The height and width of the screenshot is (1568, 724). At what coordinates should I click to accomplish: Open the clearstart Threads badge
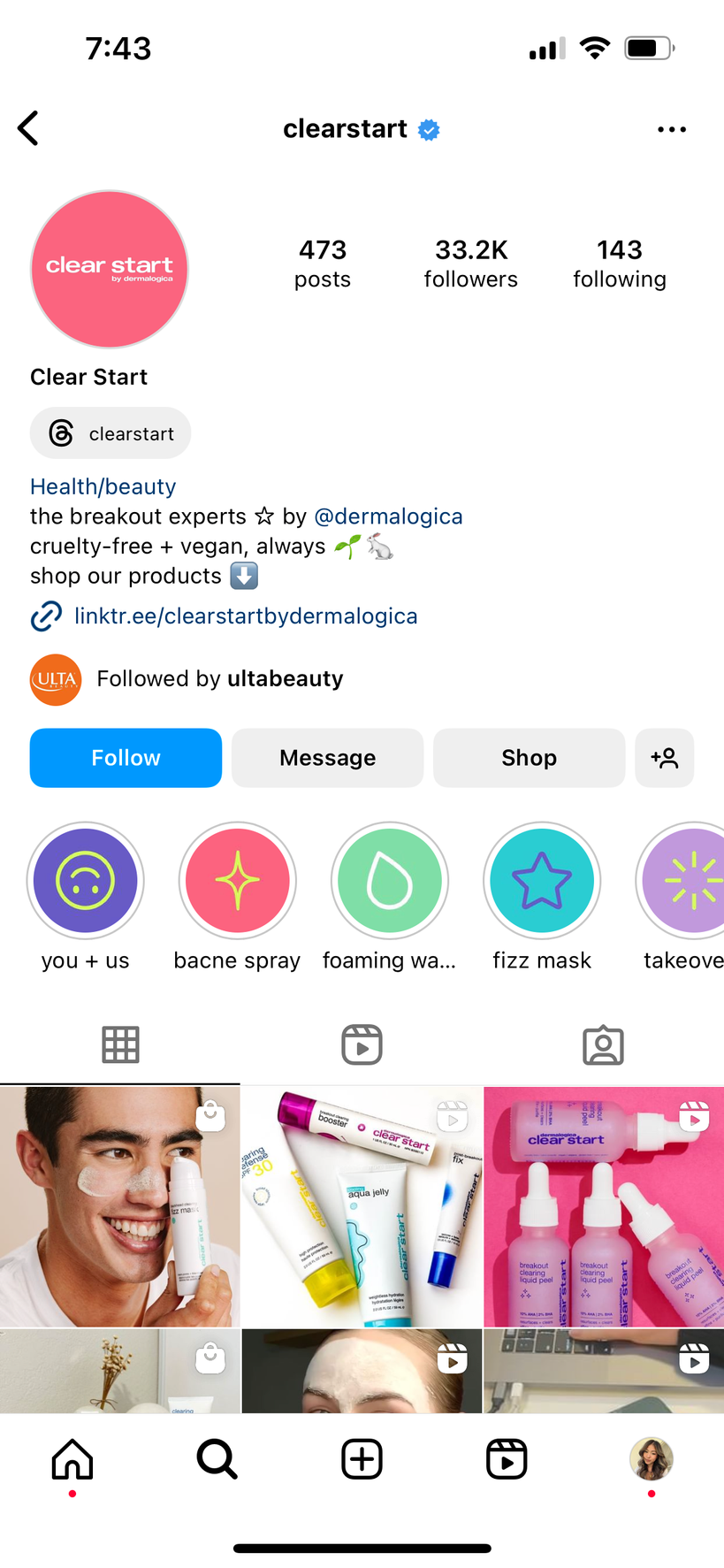click(x=111, y=433)
